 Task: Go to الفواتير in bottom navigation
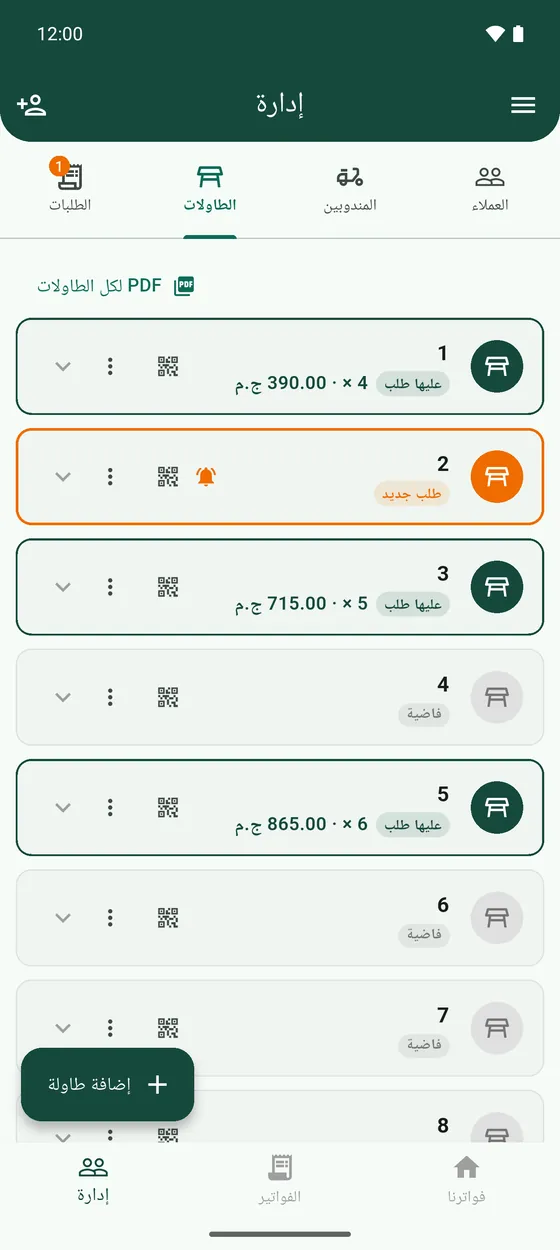[x=280, y=1179]
